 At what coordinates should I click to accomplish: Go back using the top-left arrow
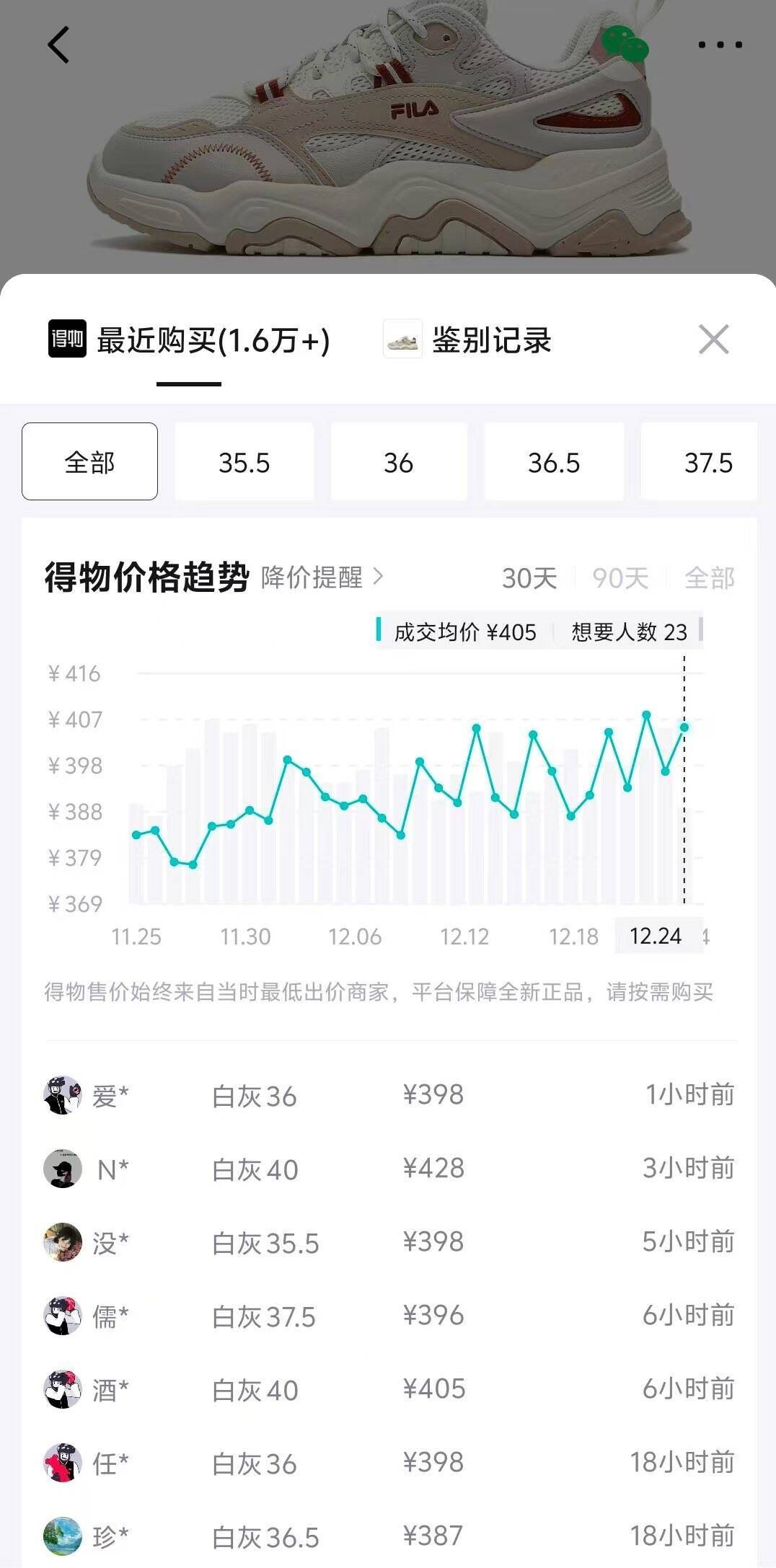click(x=58, y=45)
